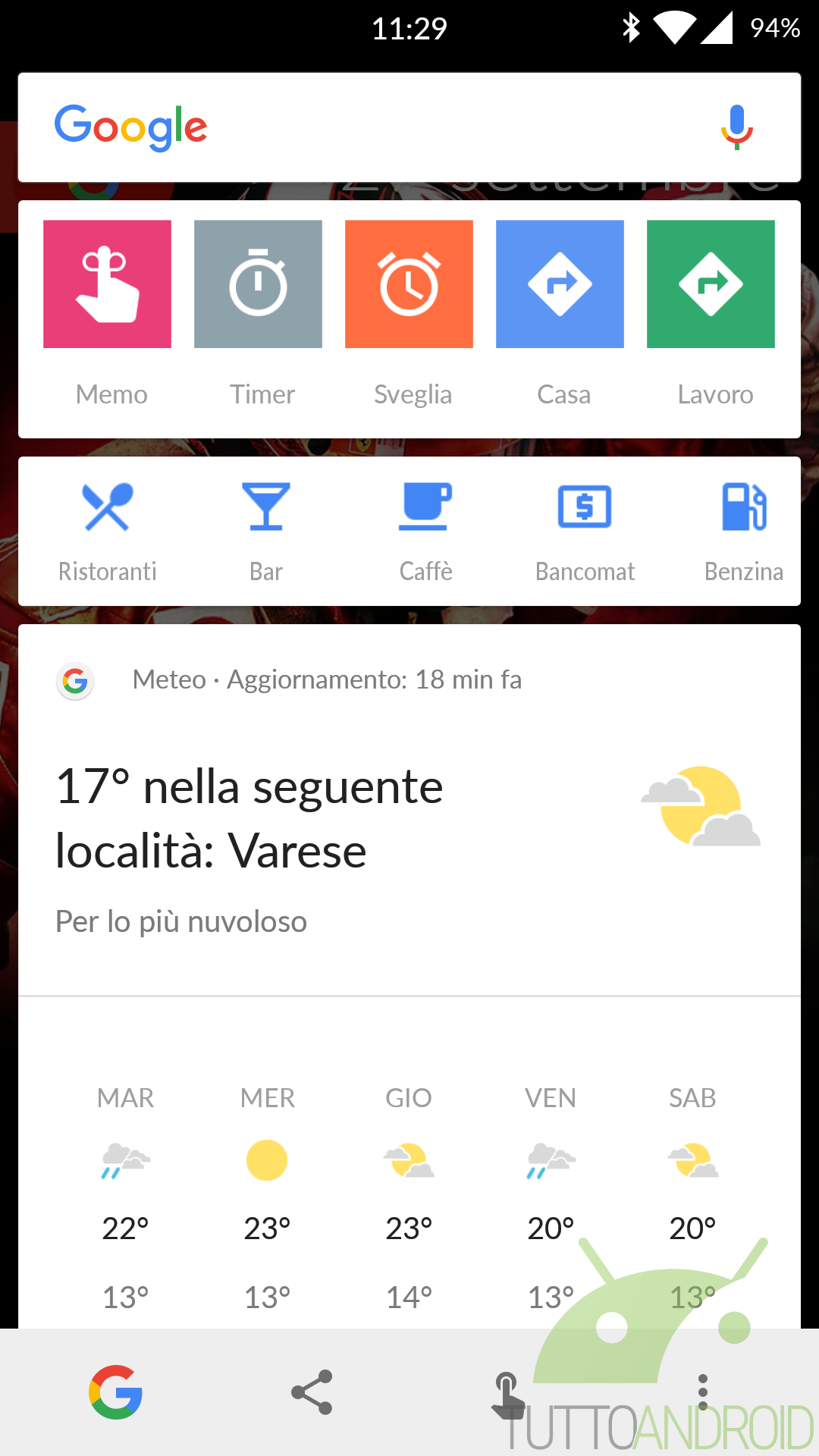
Task: Find Benzina stations nearby
Action: (x=744, y=531)
